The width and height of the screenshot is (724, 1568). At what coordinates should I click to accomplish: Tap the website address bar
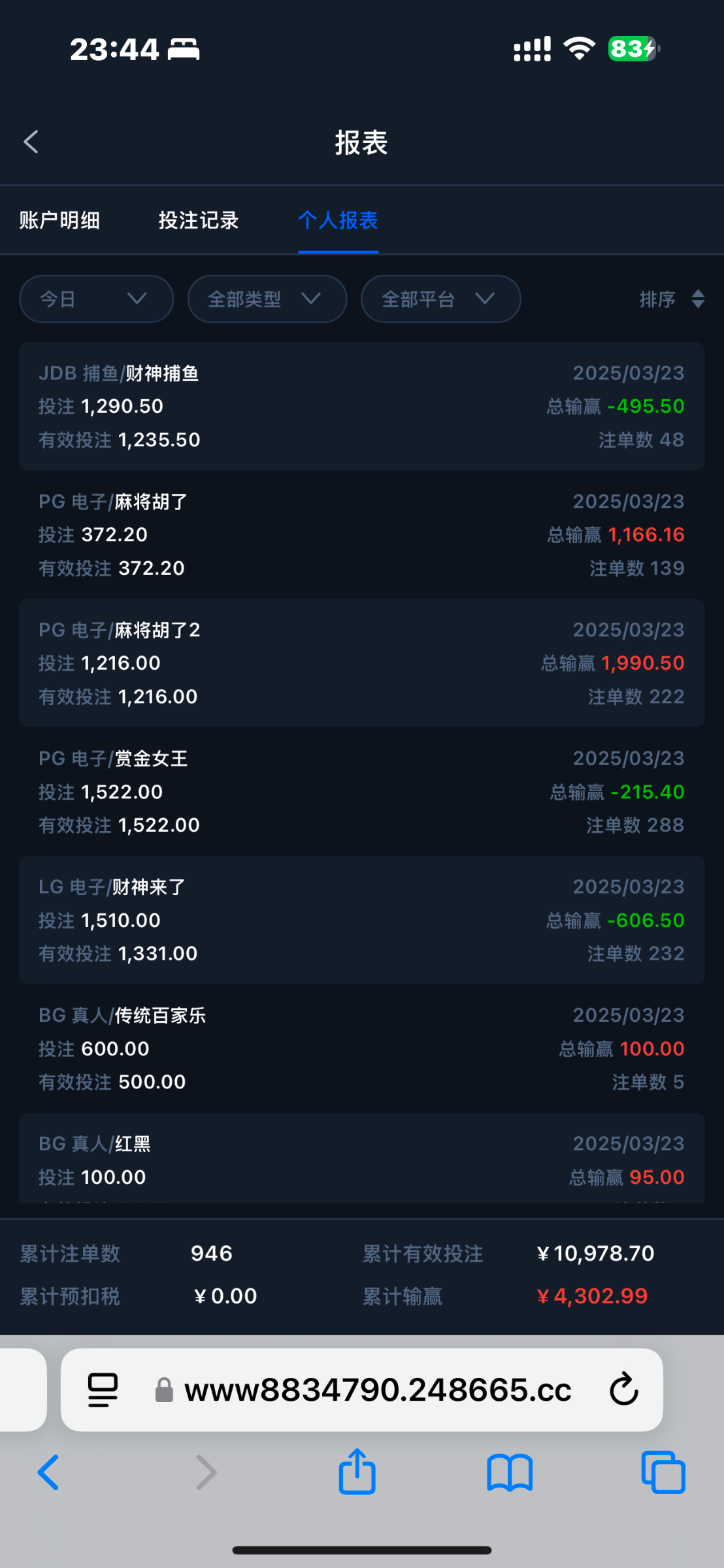point(362,1390)
